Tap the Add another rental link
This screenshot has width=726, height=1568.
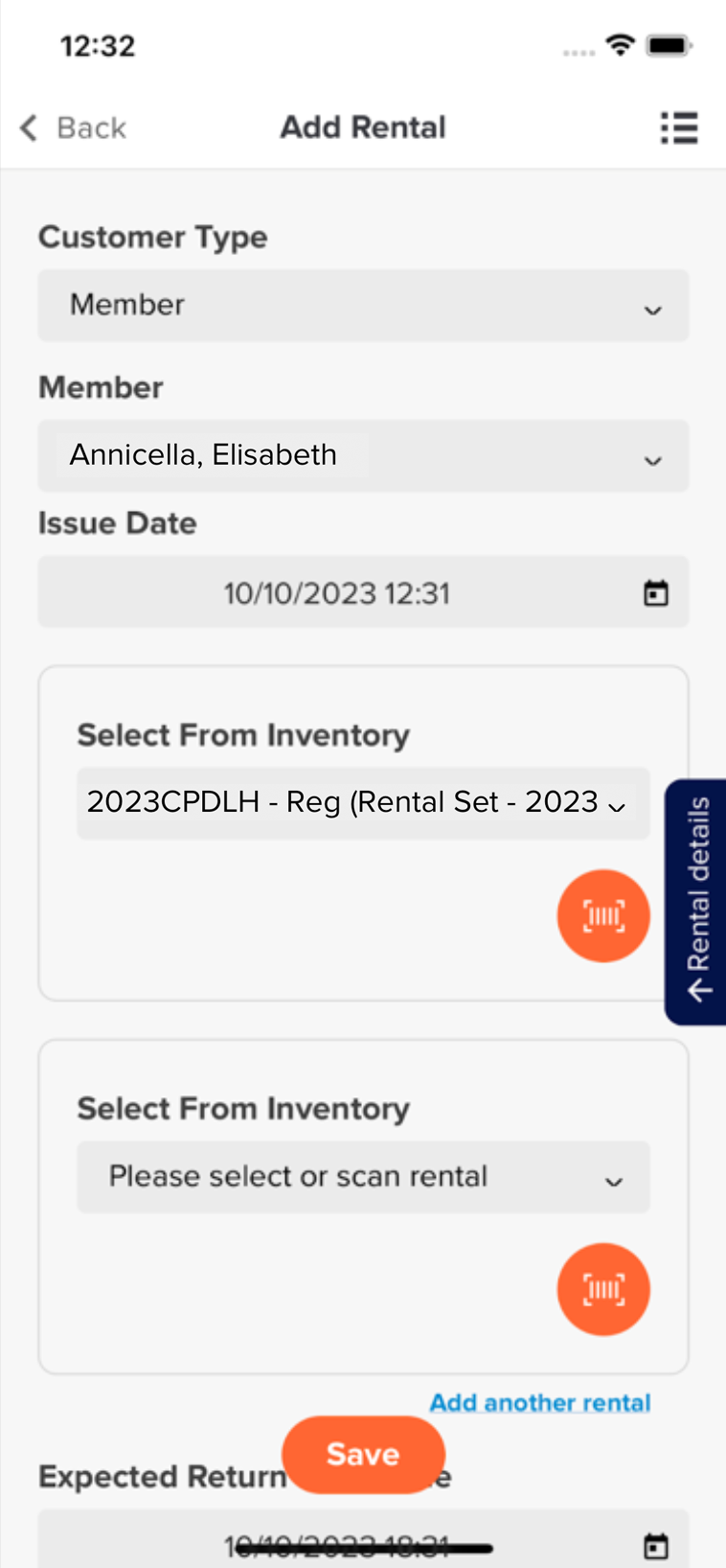point(540,1403)
